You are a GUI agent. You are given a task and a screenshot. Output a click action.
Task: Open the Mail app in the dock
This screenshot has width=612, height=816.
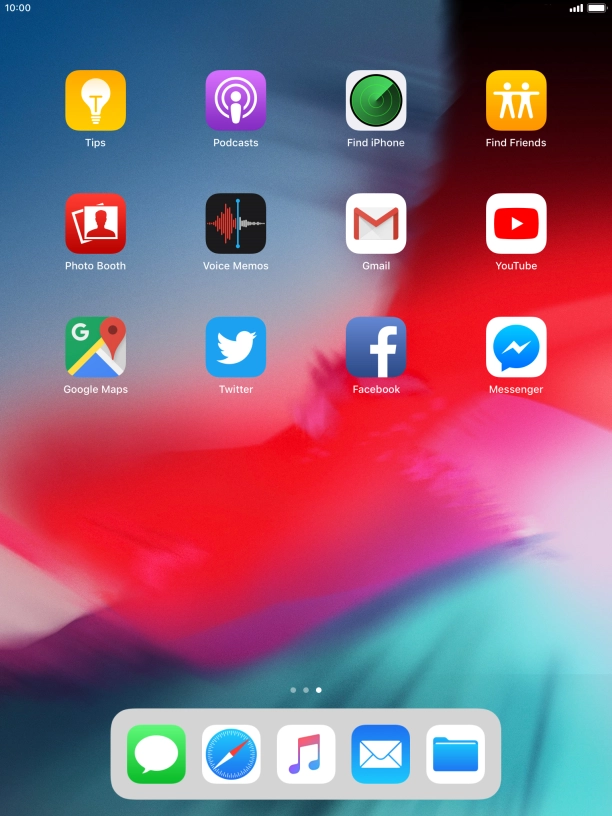(381, 754)
